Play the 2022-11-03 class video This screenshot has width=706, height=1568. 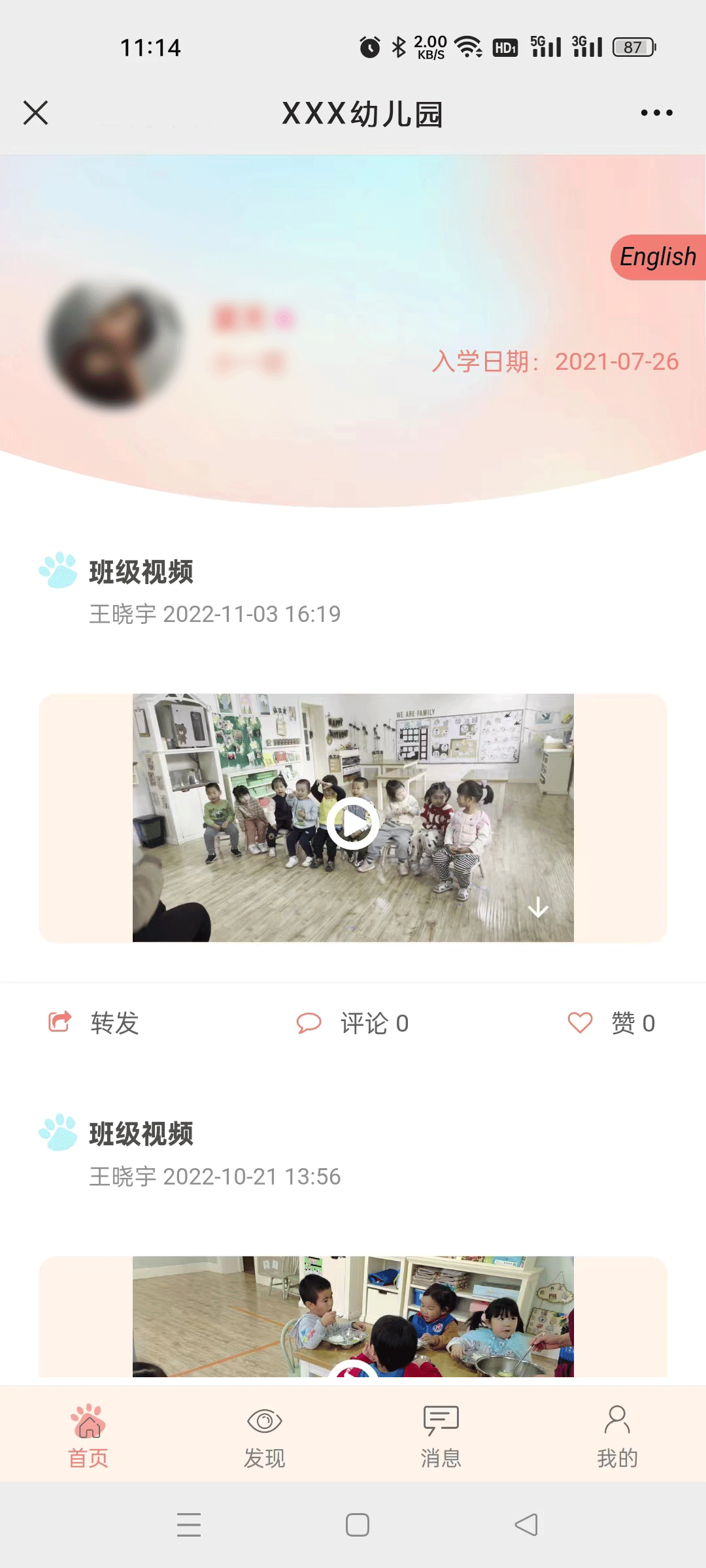point(353,823)
